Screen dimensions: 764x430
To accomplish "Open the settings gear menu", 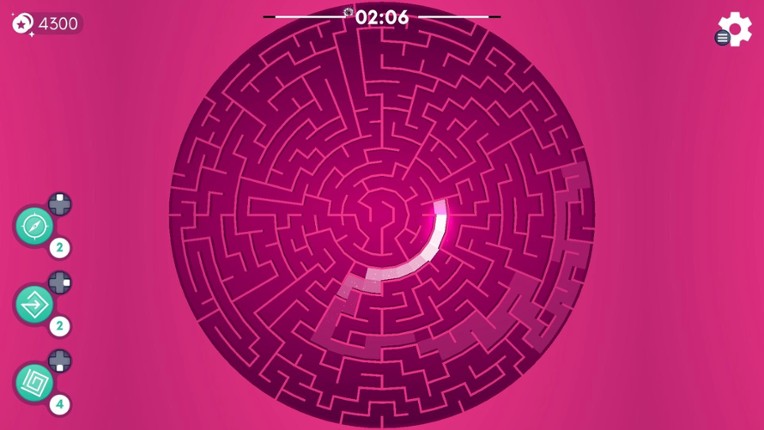I will click(x=734, y=29).
